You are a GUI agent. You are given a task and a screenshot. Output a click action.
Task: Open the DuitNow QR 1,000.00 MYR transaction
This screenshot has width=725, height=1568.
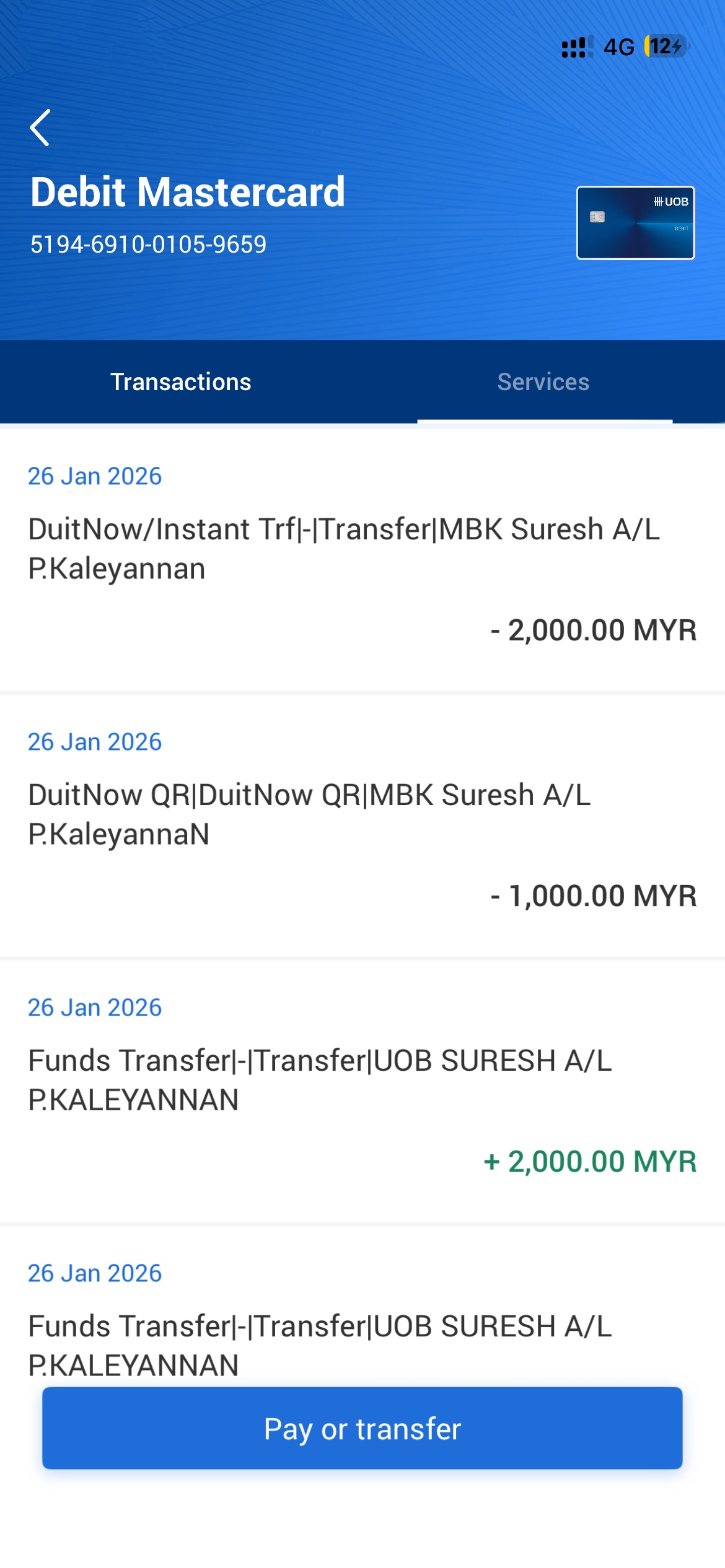[x=362, y=826]
